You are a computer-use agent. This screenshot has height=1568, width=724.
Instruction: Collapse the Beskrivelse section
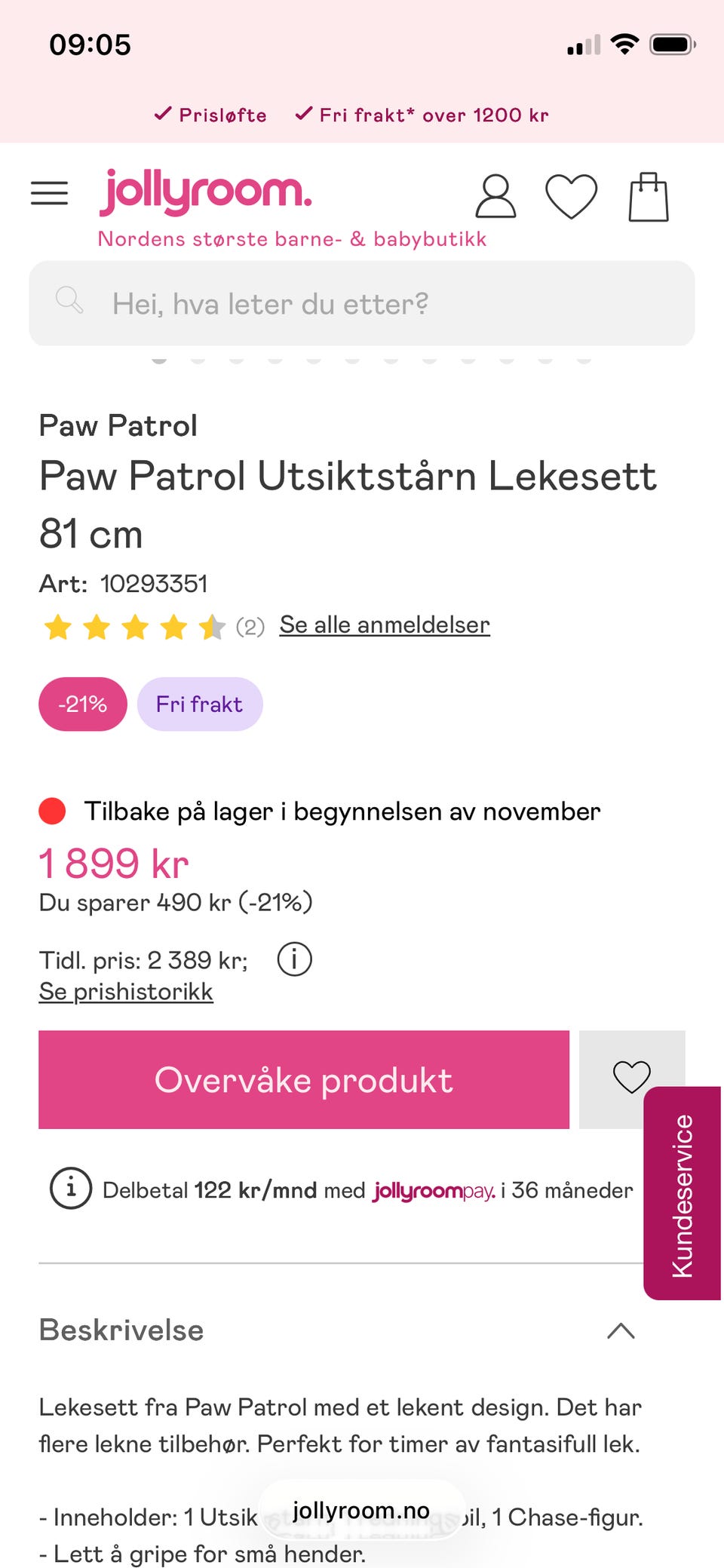click(x=621, y=1330)
